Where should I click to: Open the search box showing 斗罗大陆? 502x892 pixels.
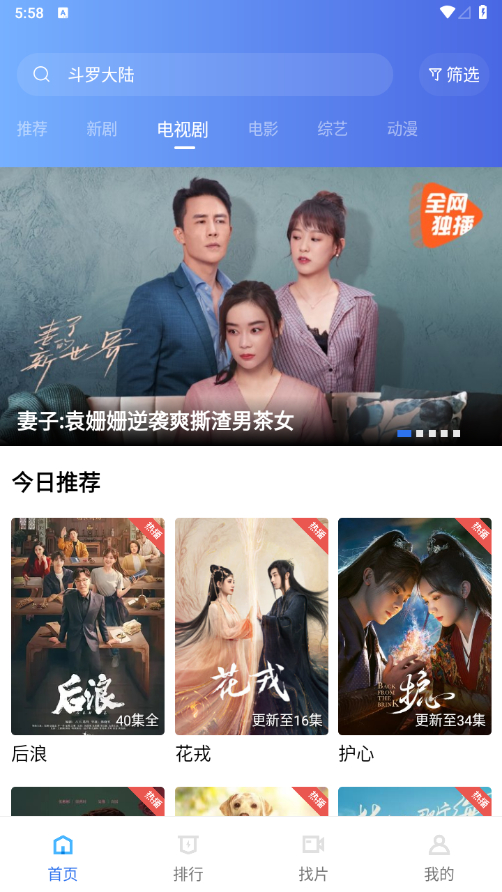pos(205,75)
